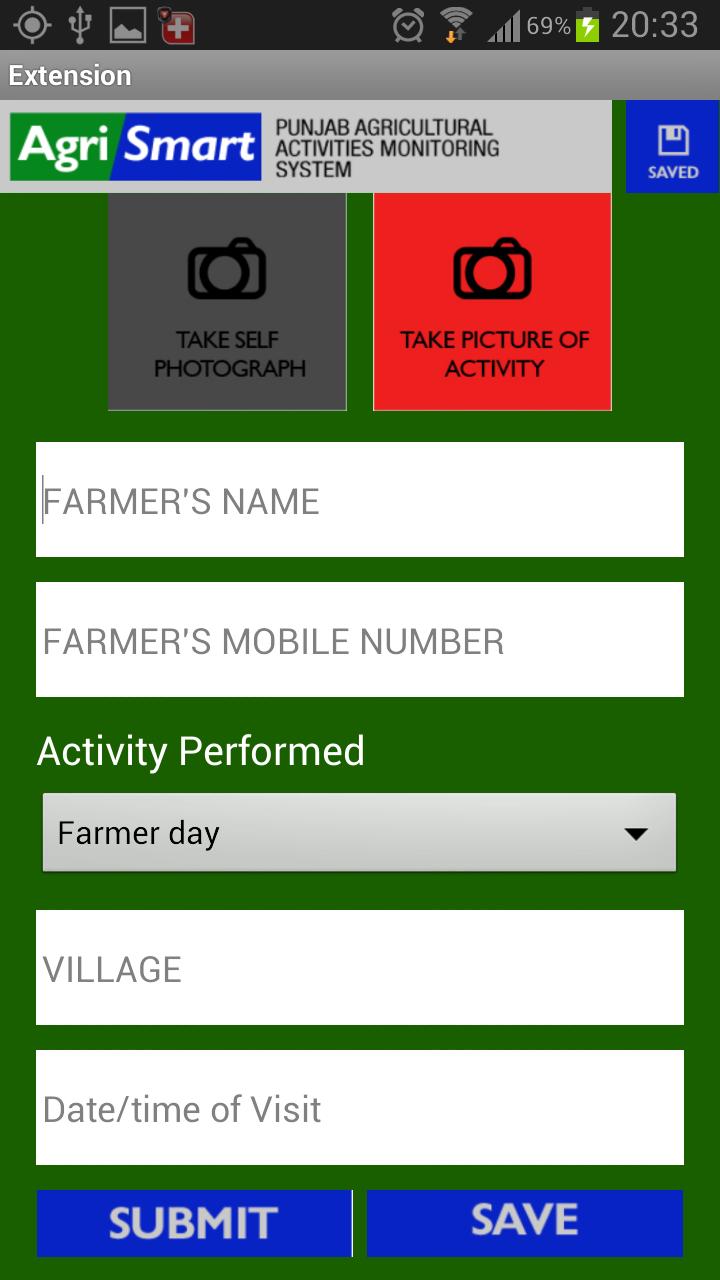This screenshot has width=720, height=1280.
Task: Set the Date/time of Visit field
Action: [x=360, y=1108]
